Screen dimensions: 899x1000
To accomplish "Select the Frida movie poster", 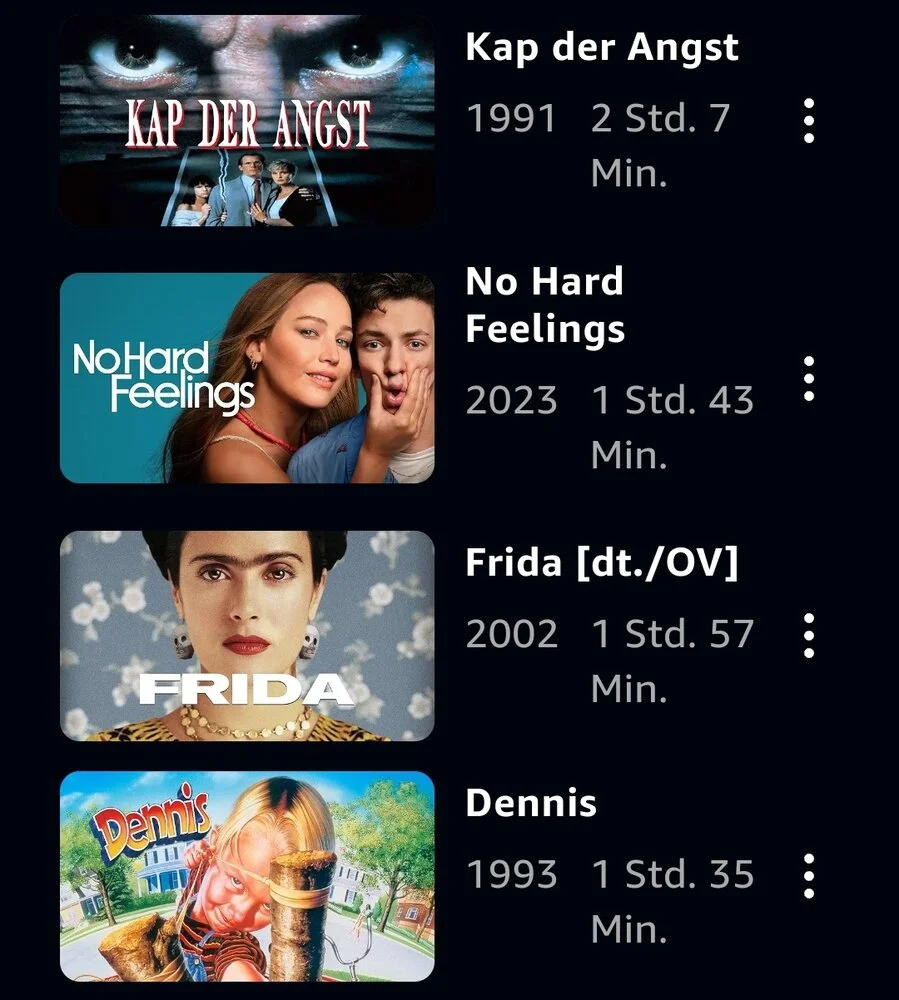I will pos(247,636).
